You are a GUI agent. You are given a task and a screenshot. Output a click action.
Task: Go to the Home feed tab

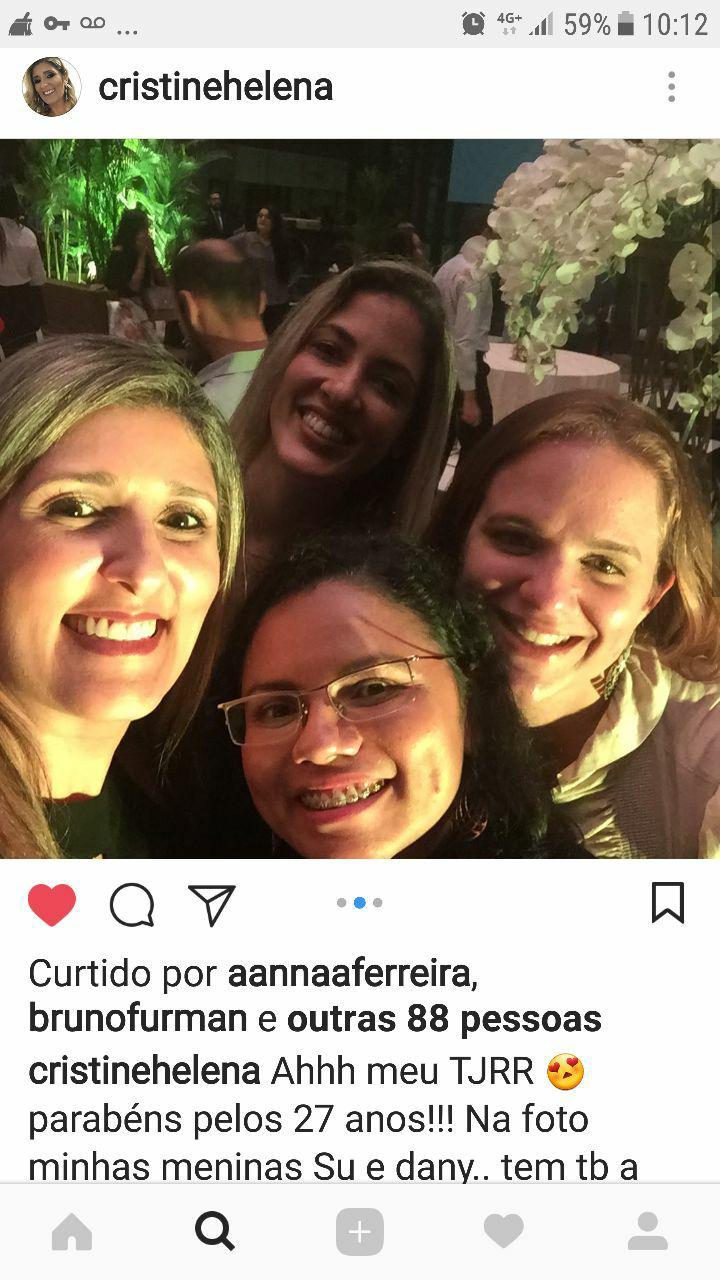point(72,1232)
